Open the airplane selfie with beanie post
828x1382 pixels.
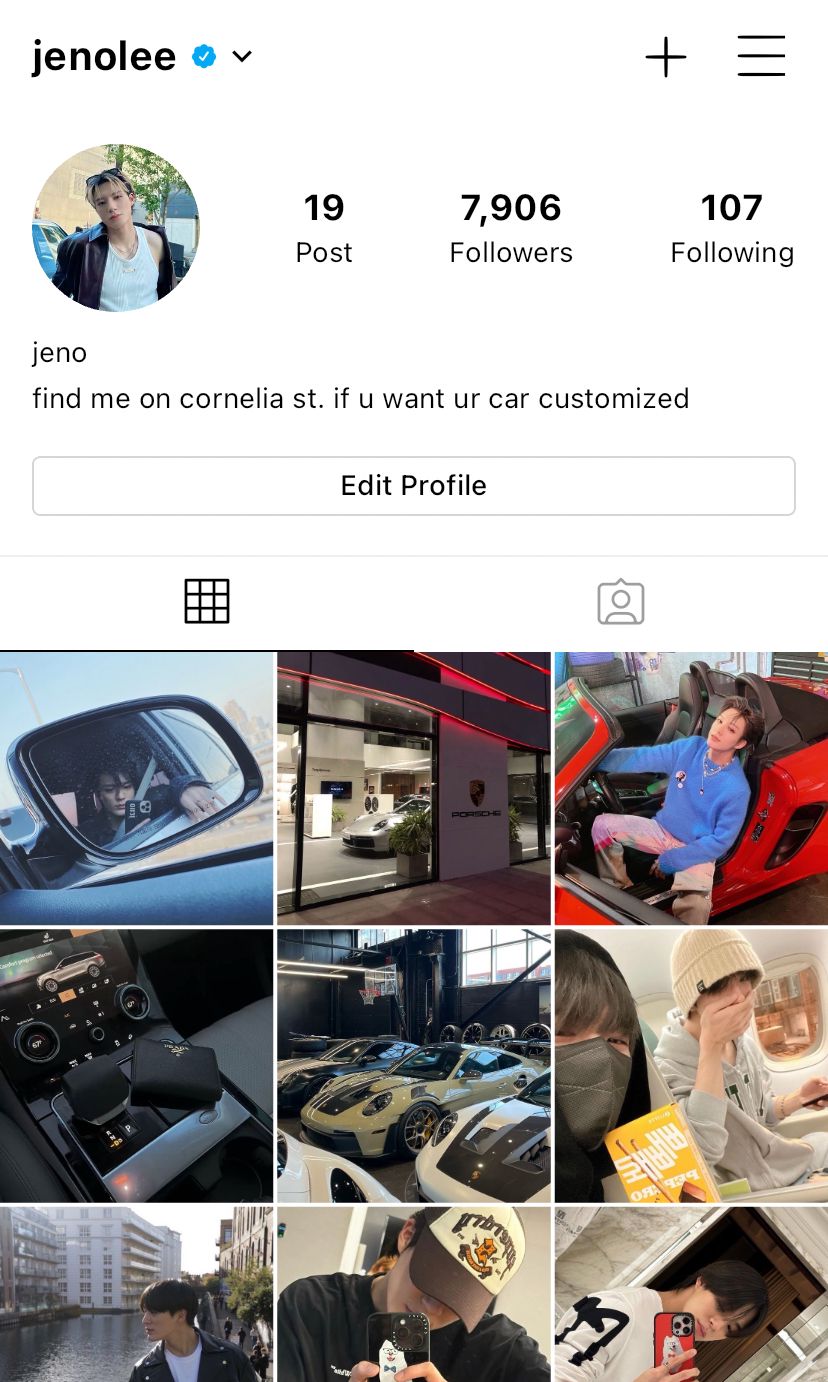click(691, 1065)
